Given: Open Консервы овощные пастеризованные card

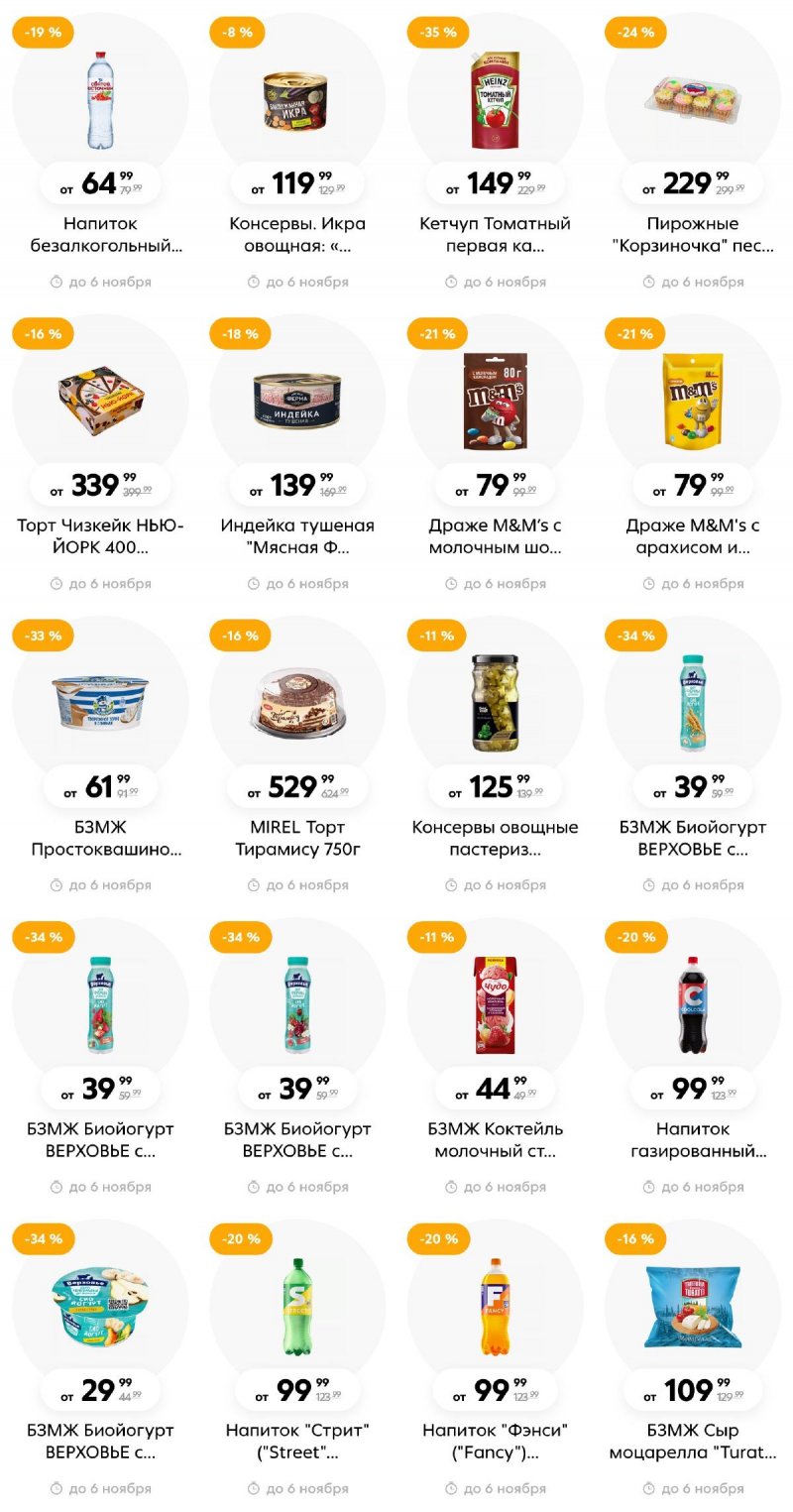Looking at the screenshot, I should tap(495, 703).
